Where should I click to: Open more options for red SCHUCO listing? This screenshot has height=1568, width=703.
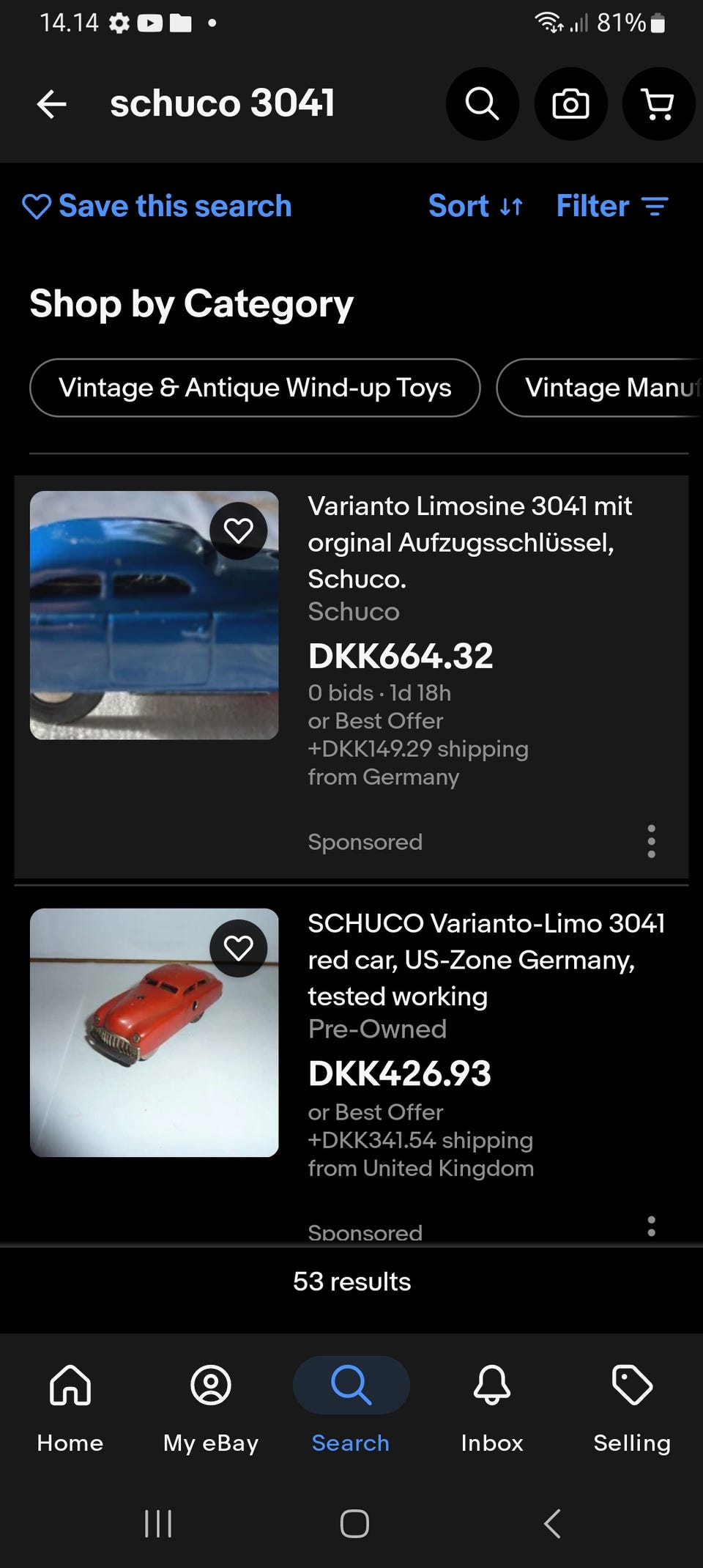[651, 1226]
